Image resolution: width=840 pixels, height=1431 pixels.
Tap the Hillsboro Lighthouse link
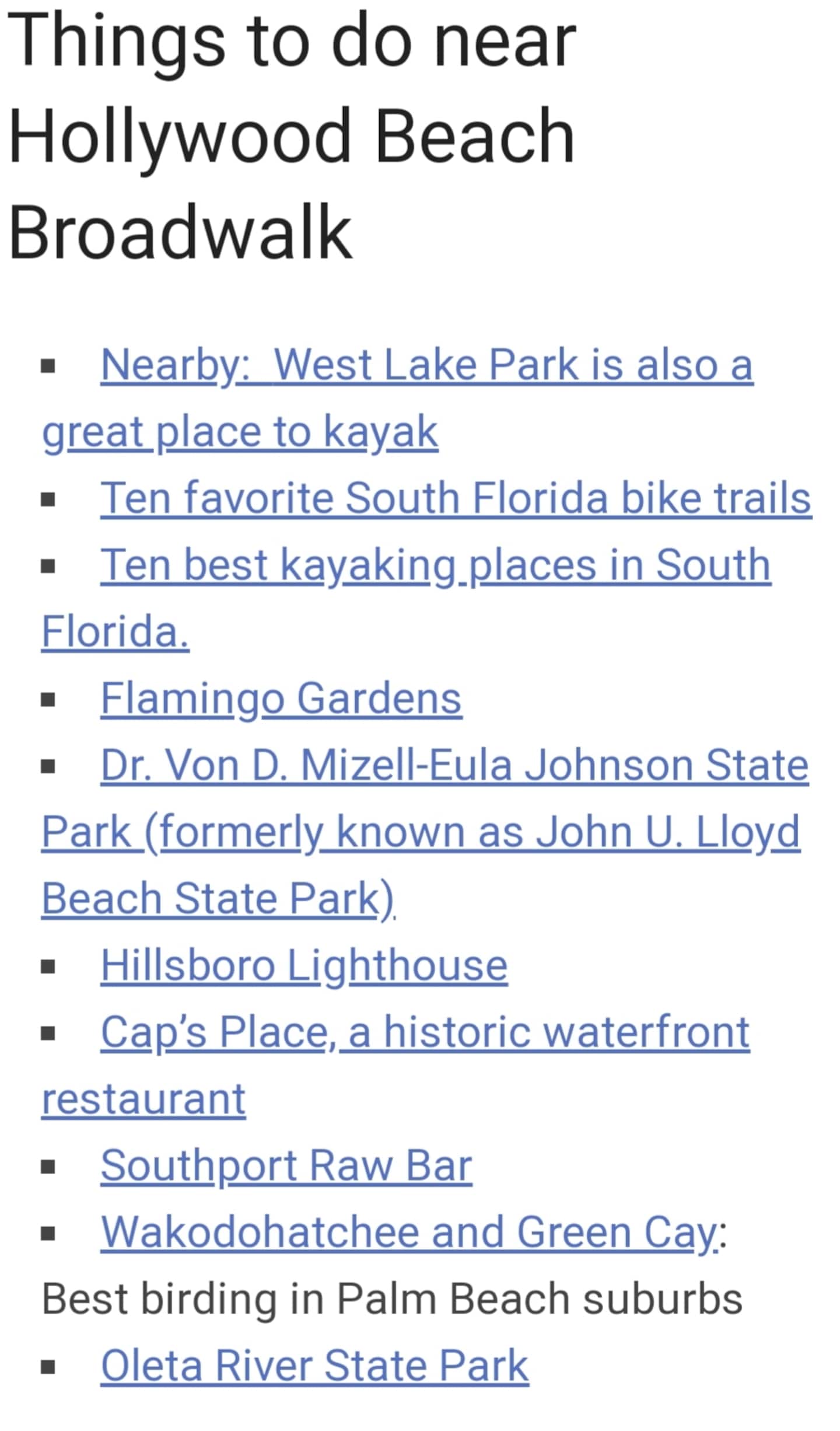tap(304, 965)
